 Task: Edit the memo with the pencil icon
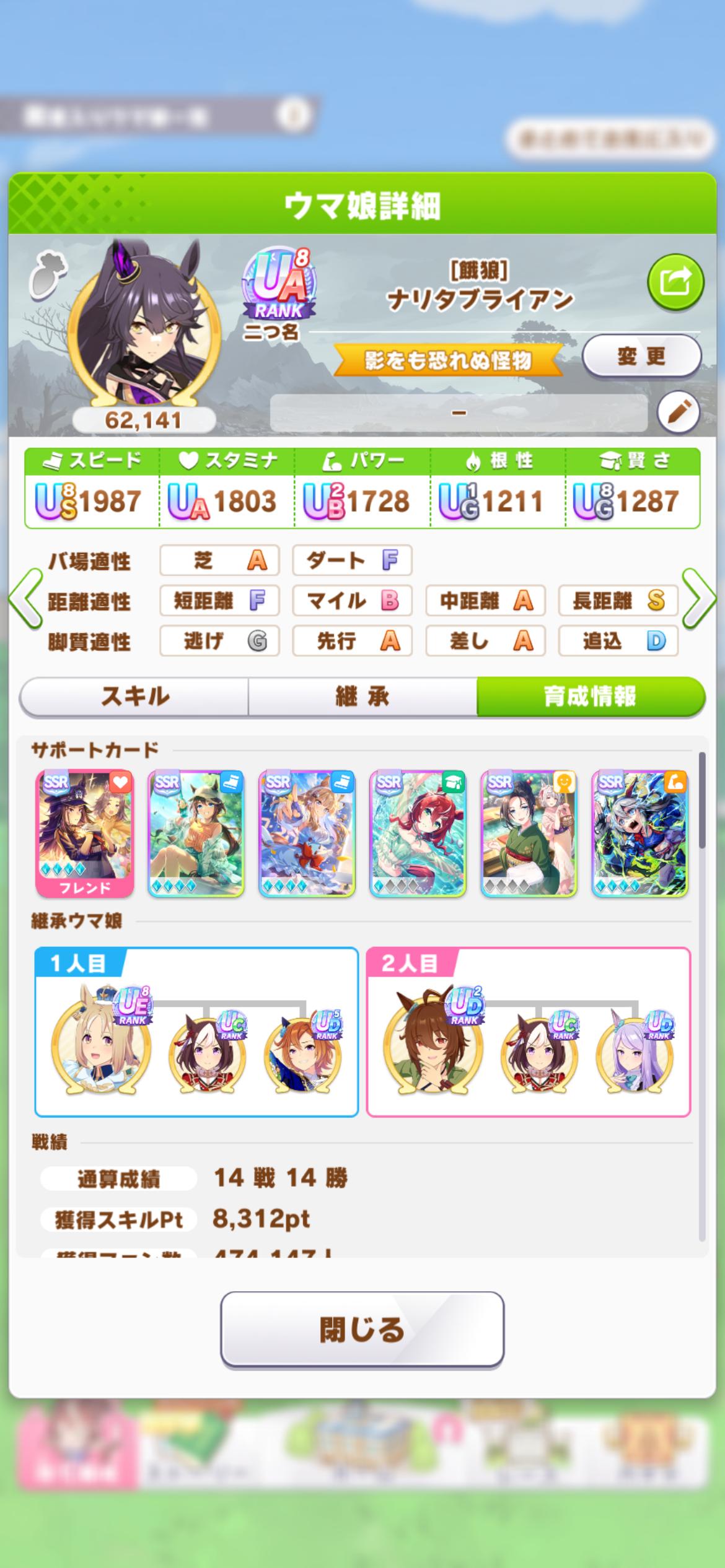(x=678, y=412)
